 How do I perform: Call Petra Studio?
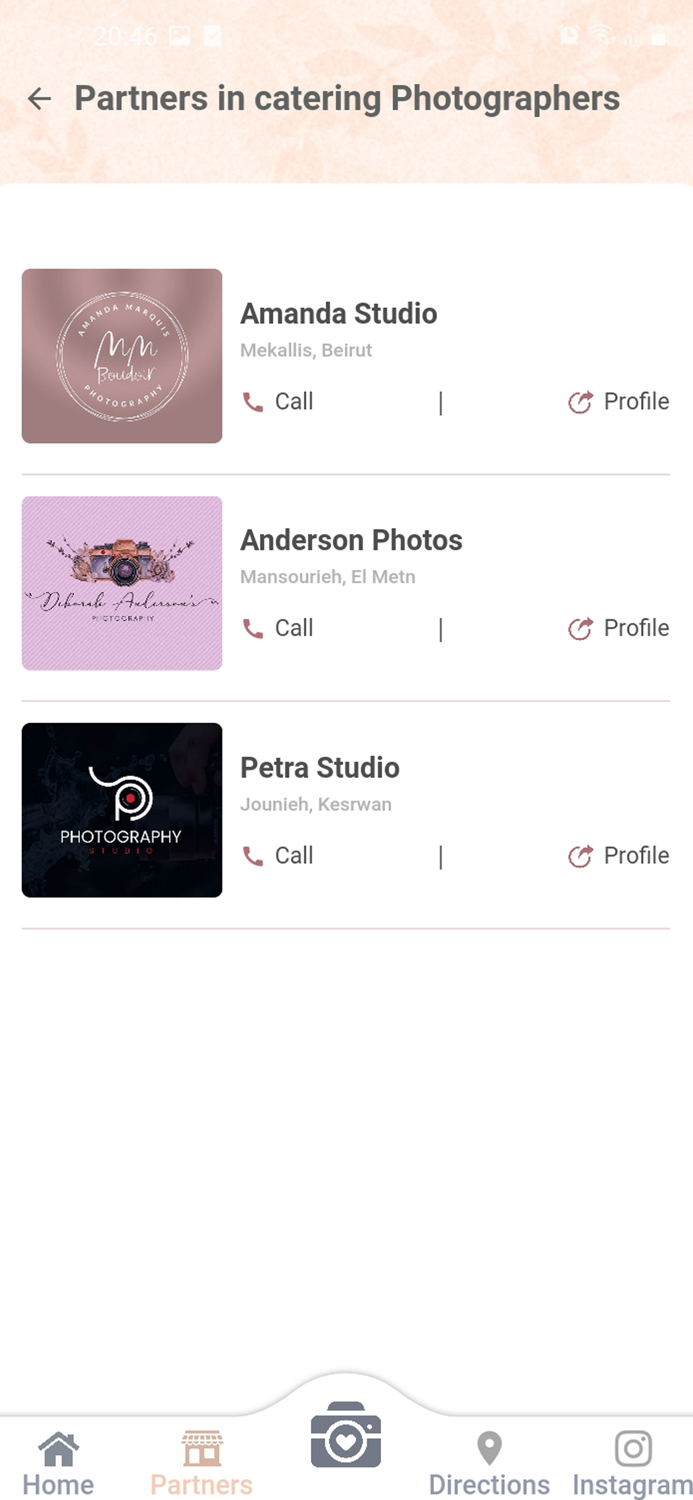(x=278, y=856)
